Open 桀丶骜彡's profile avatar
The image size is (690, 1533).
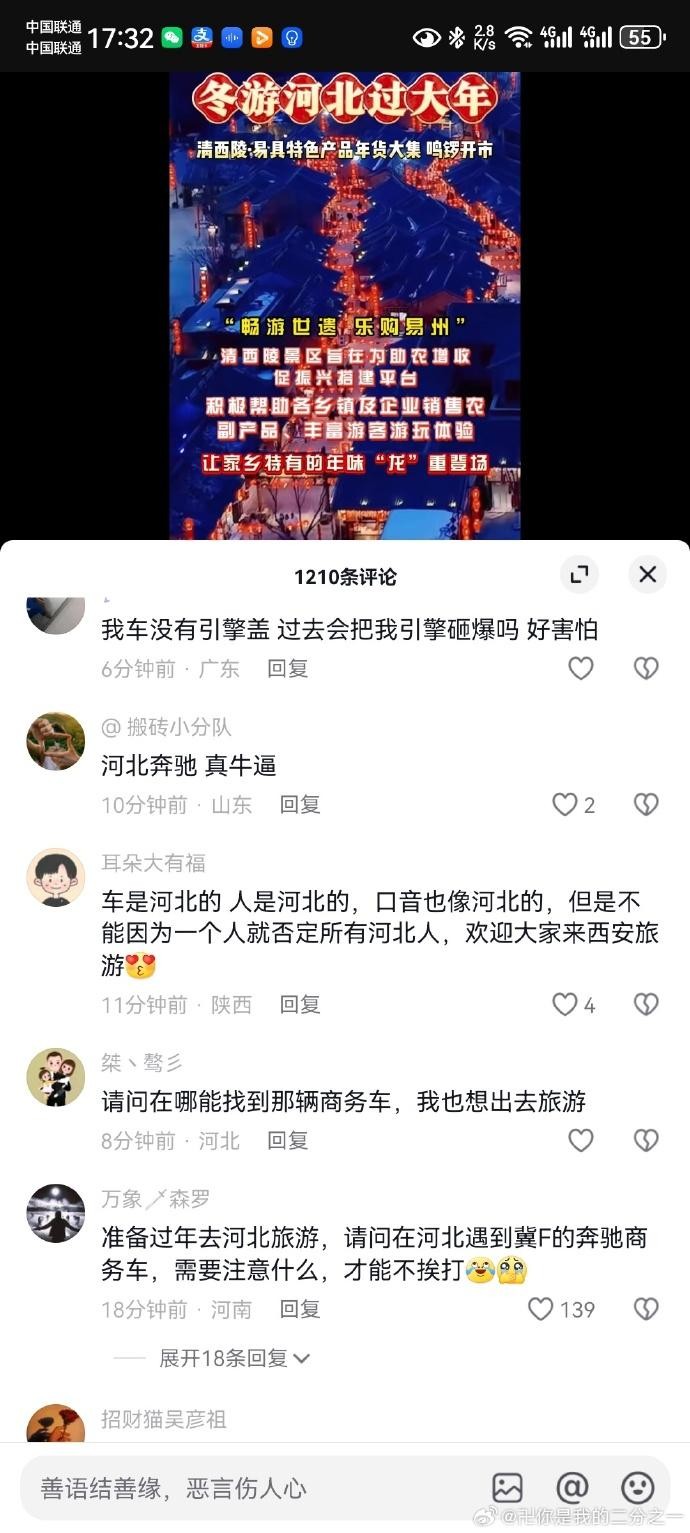[55, 1077]
